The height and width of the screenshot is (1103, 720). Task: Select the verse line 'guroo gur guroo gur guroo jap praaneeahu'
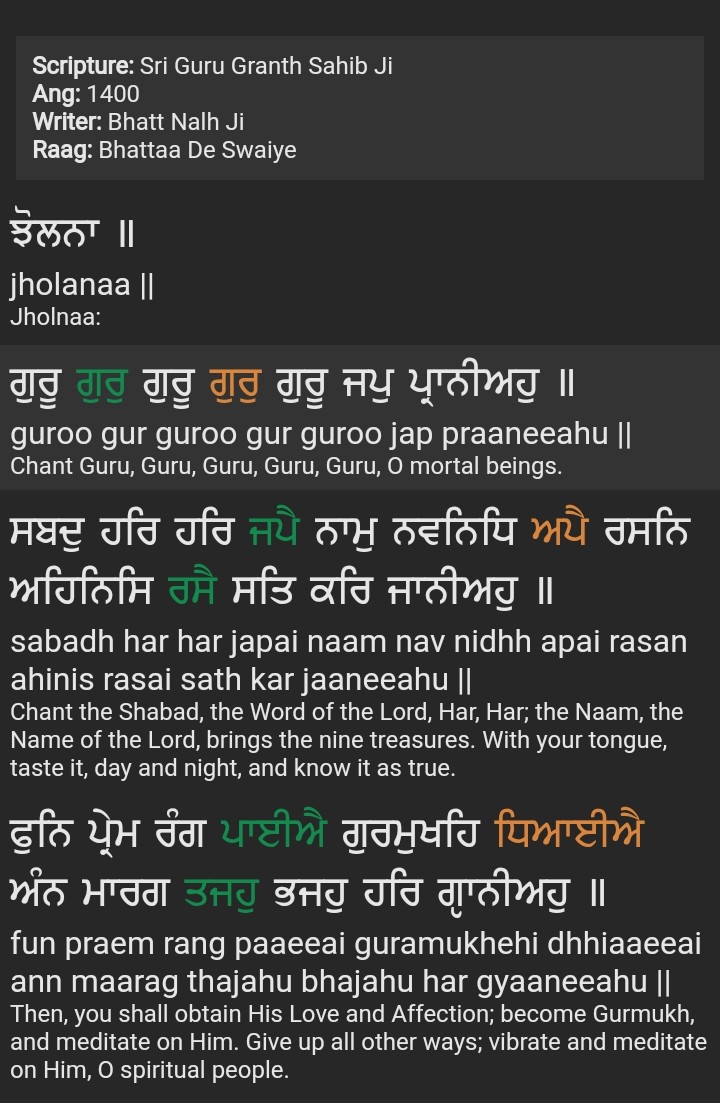point(320,436)
